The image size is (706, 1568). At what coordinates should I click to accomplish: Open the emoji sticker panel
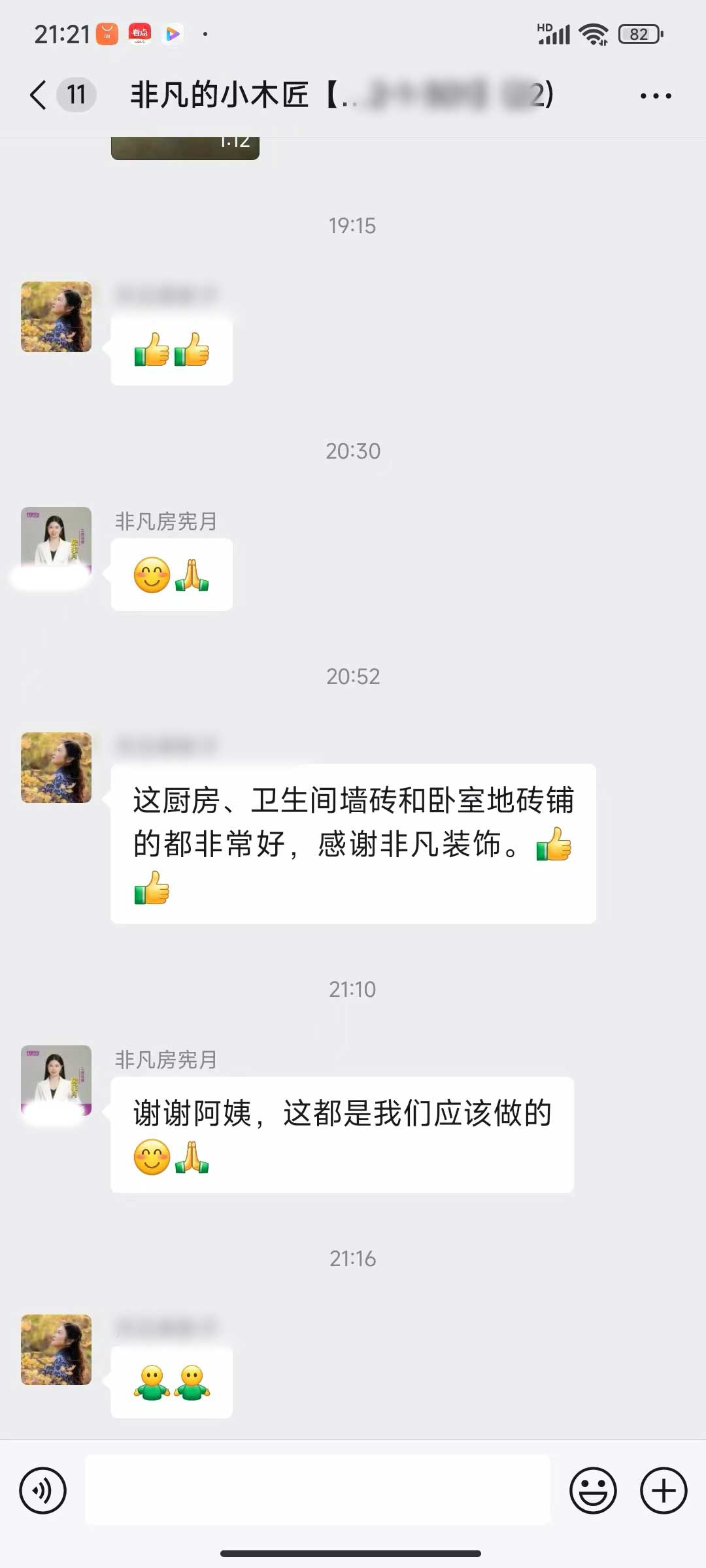point(593,1490)
